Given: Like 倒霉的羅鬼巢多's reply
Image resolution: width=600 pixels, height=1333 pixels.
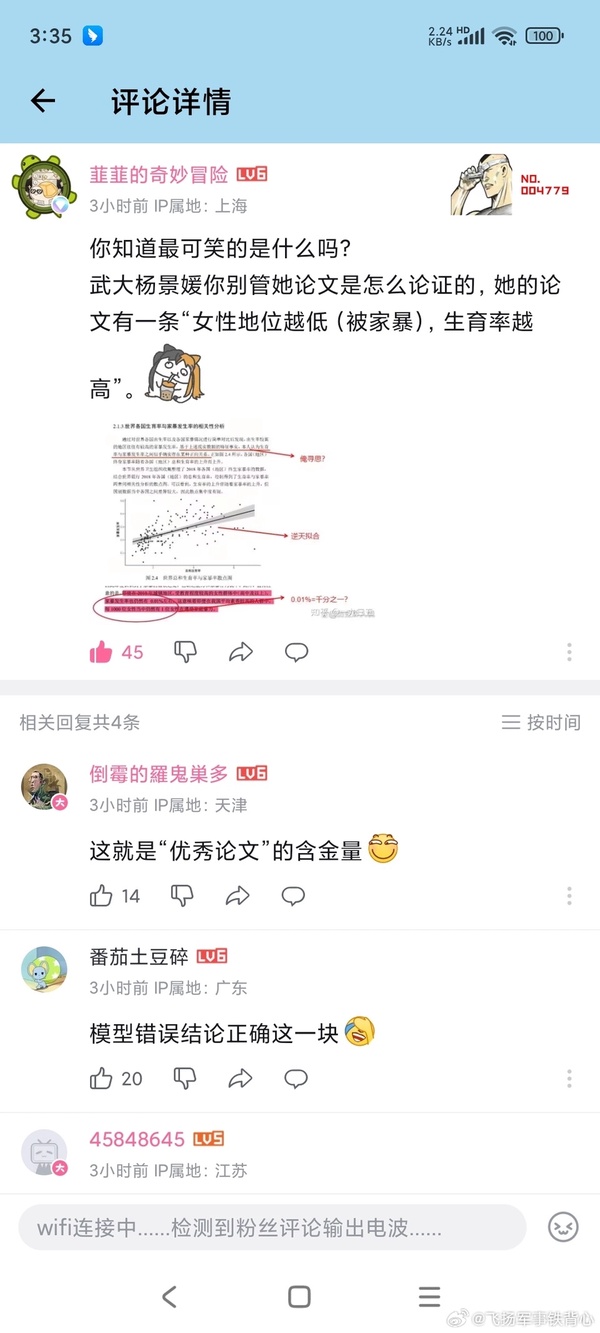Looking at the screenshot, I should (102, 896).
